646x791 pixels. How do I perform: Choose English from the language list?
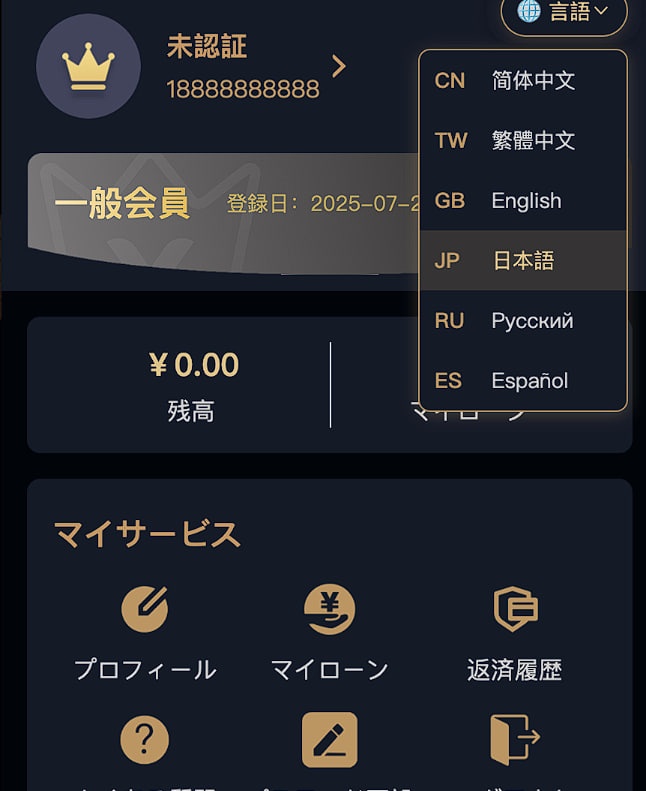click(523, 201)
